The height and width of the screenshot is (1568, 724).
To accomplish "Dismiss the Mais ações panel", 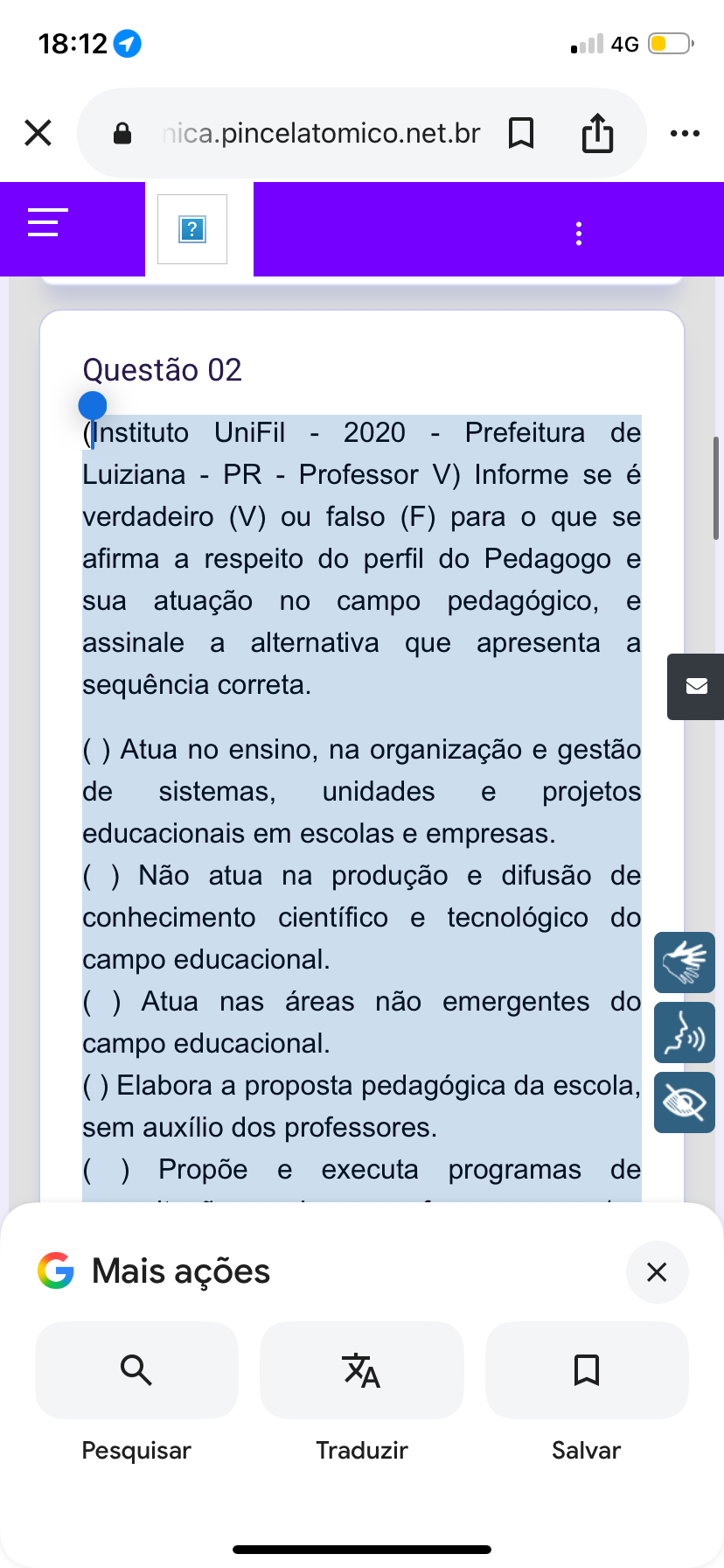I will 657,1271.
